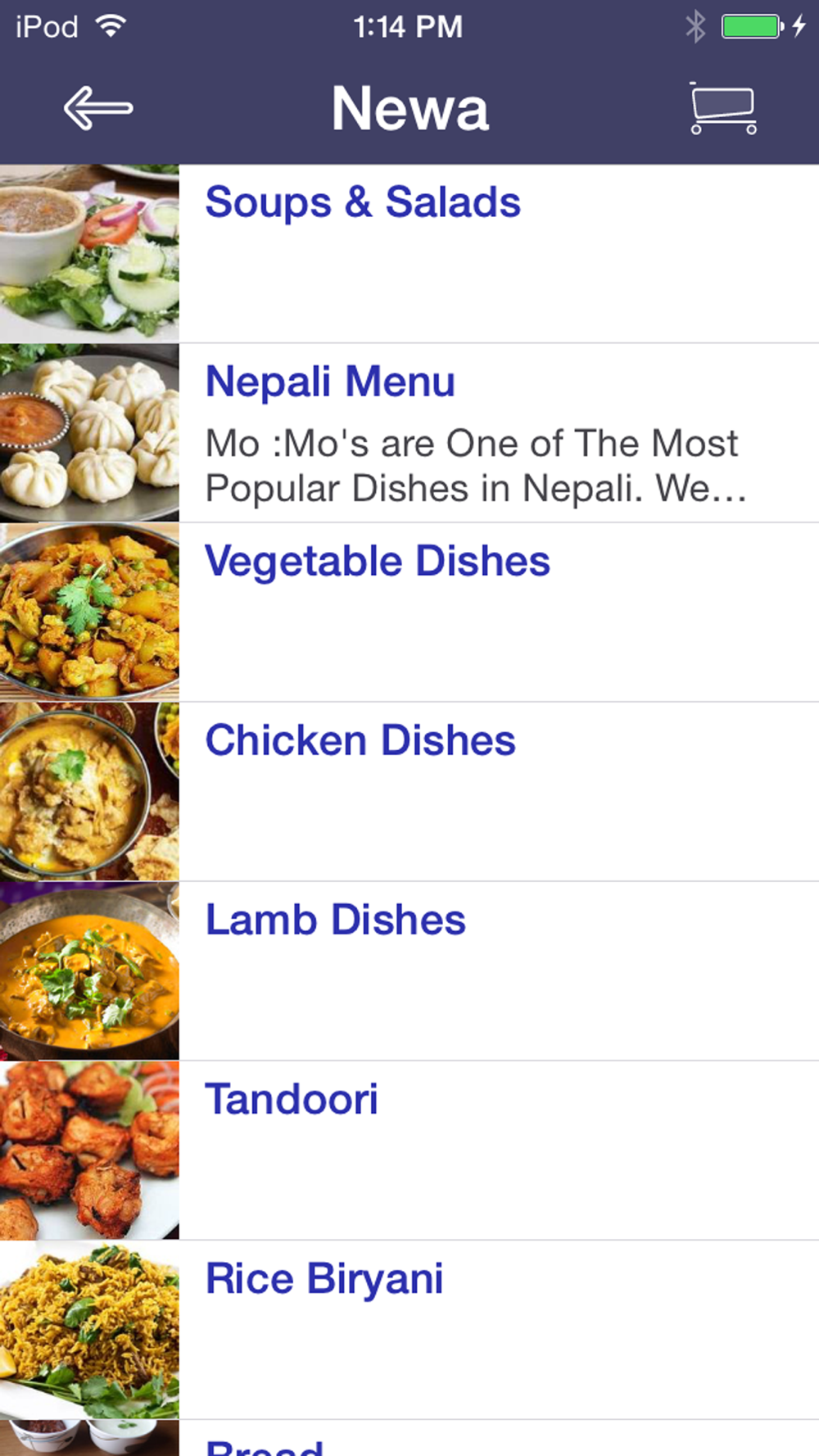Open the shopping cart
Viewport: 819px width, 1456px height.
pyautogui.click(x=722, y=108)
